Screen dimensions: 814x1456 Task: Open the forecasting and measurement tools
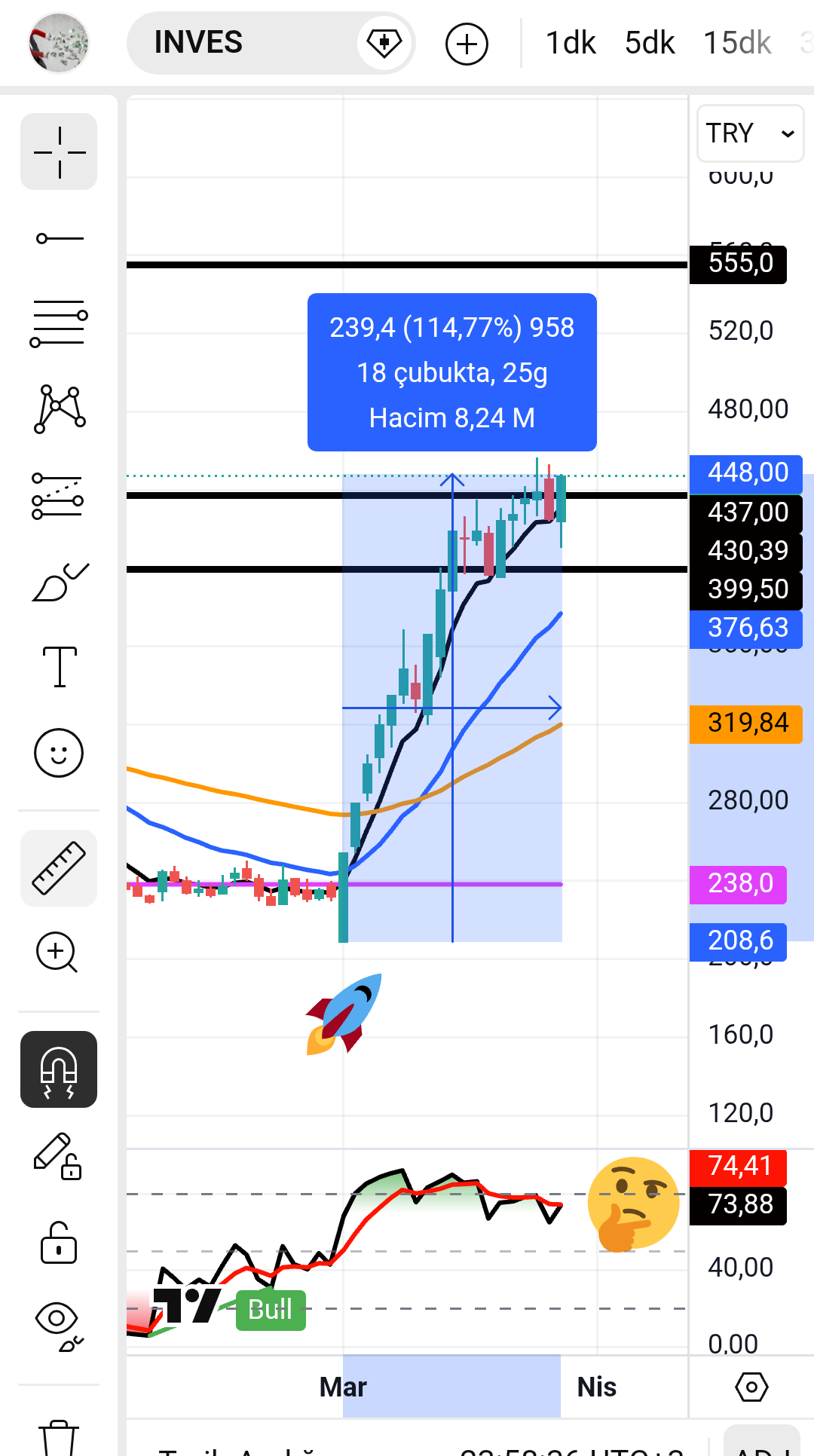[x=59, y=496]
